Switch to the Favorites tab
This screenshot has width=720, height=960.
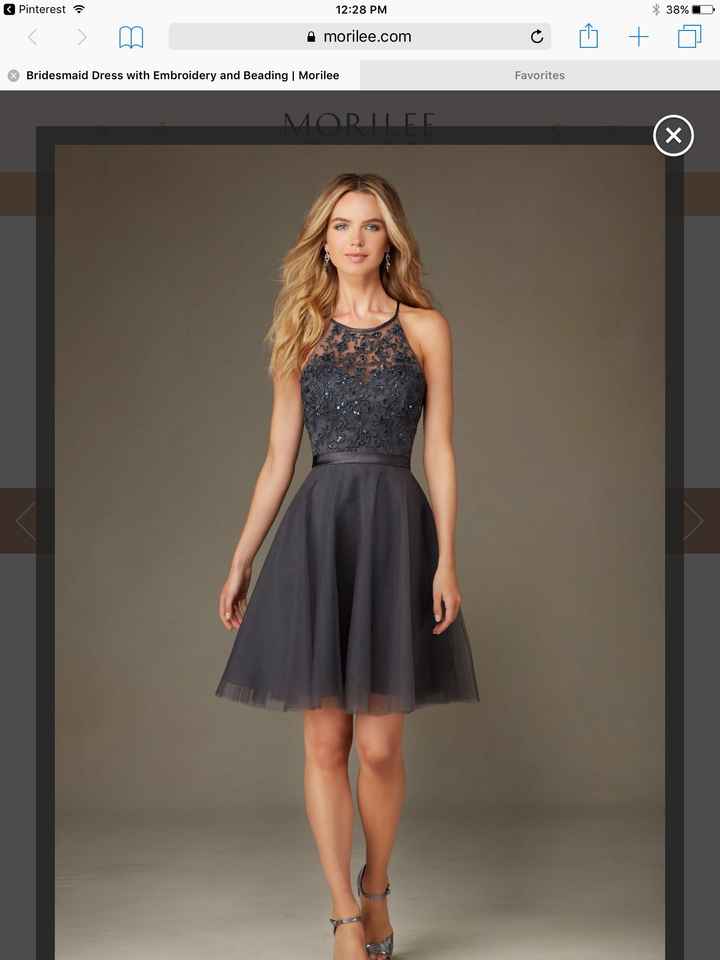tap(540, 75)
